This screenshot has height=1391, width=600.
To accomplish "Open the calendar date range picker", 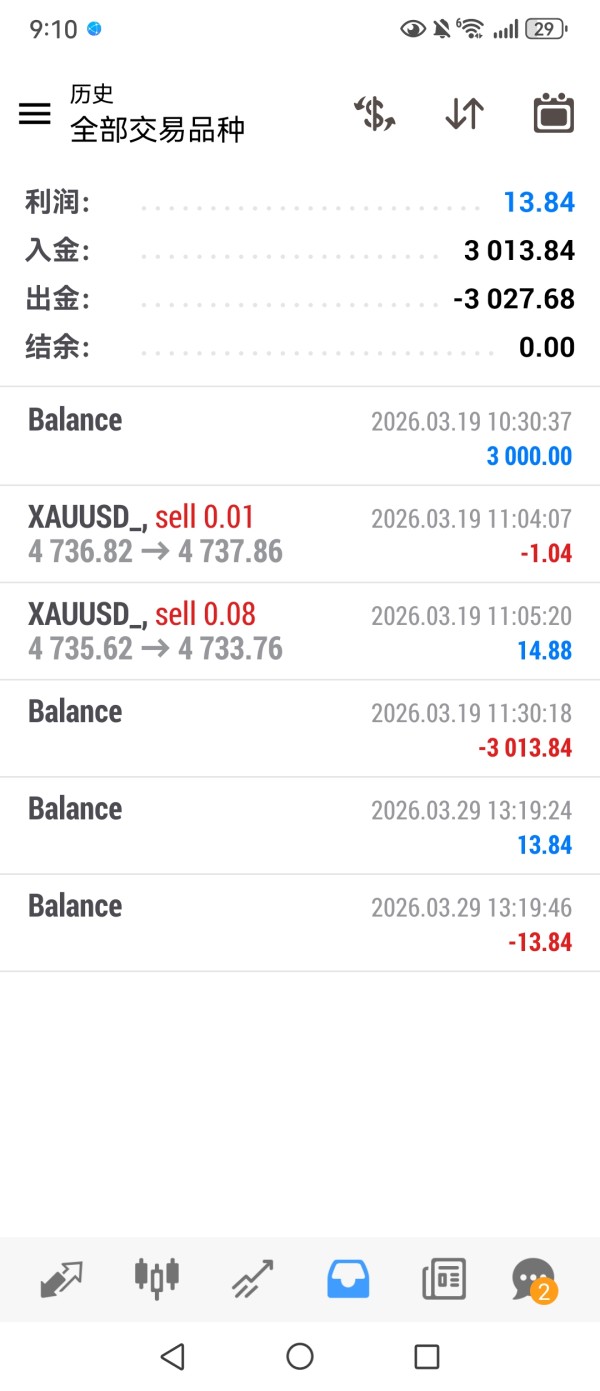I will 553,114.
